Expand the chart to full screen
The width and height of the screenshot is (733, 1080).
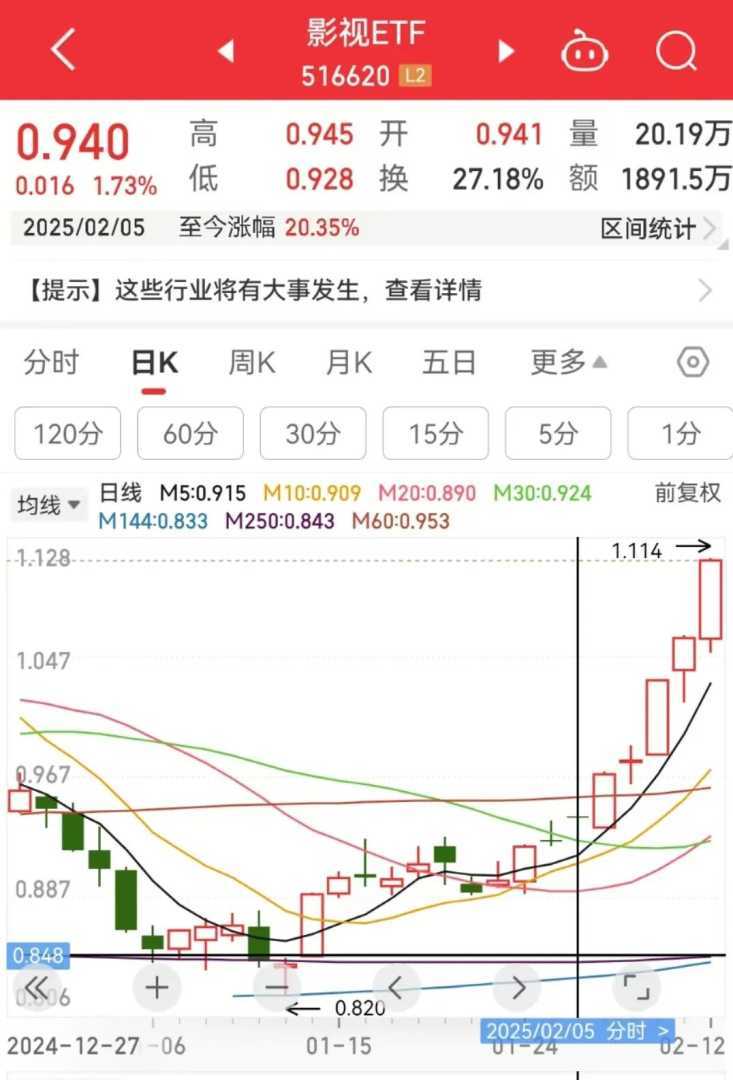tap(636, 988)
